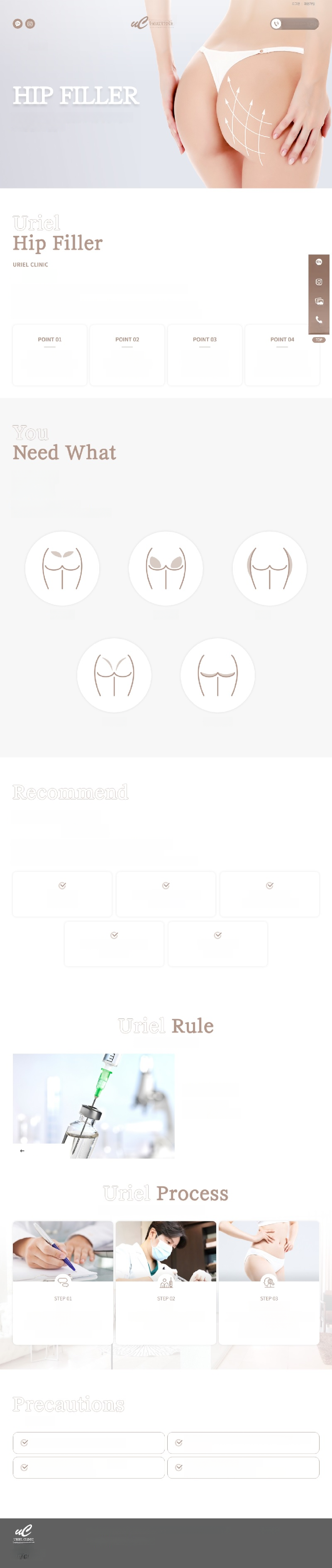Viewport: 332px width, 1568px height.
Task: Open the photo gallery icon in side bar
Action: pyautogui.click(x=319, y=301)
